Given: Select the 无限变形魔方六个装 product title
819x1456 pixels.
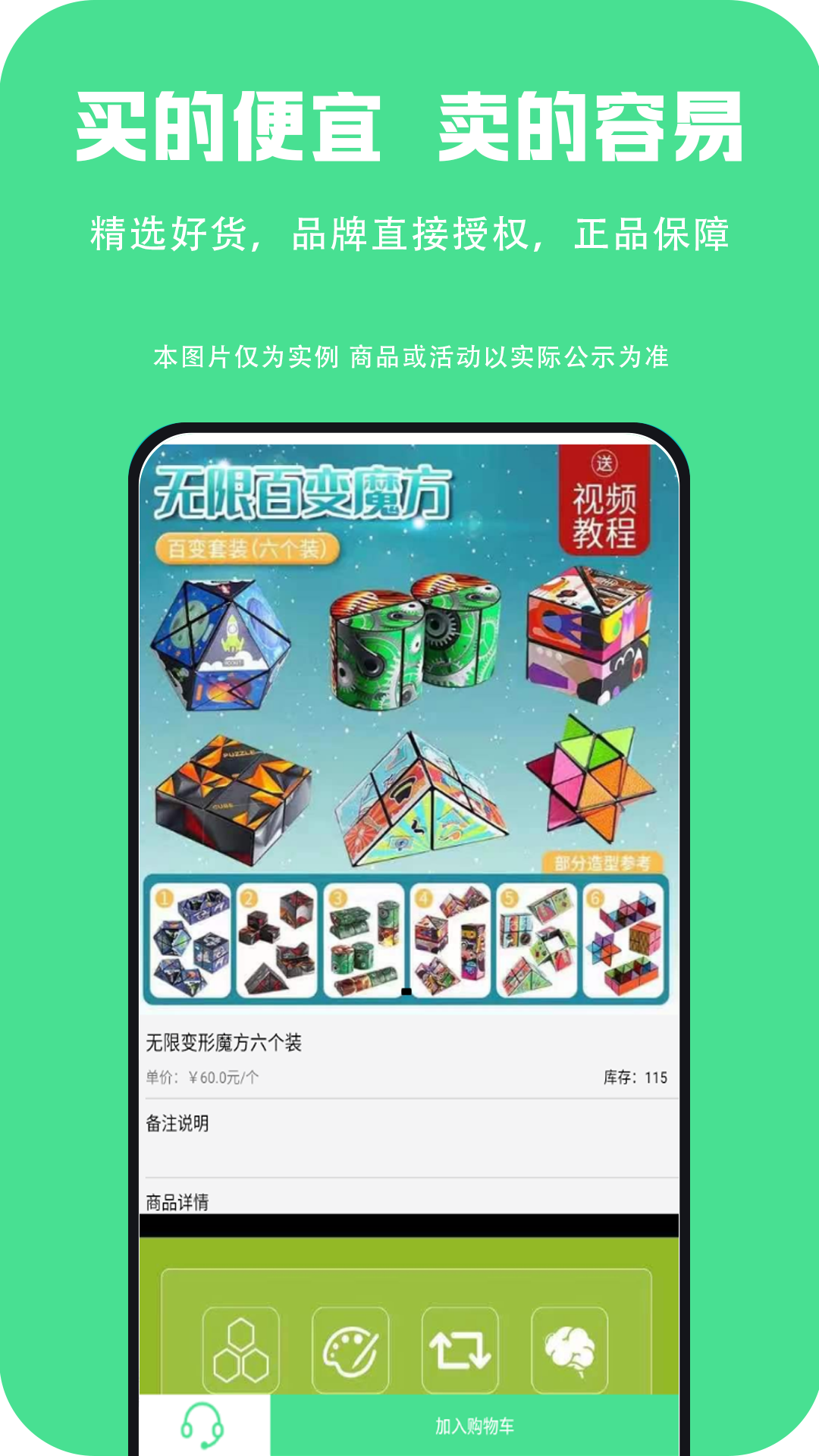Looking at the screenshot, I should pos(224,1044).
